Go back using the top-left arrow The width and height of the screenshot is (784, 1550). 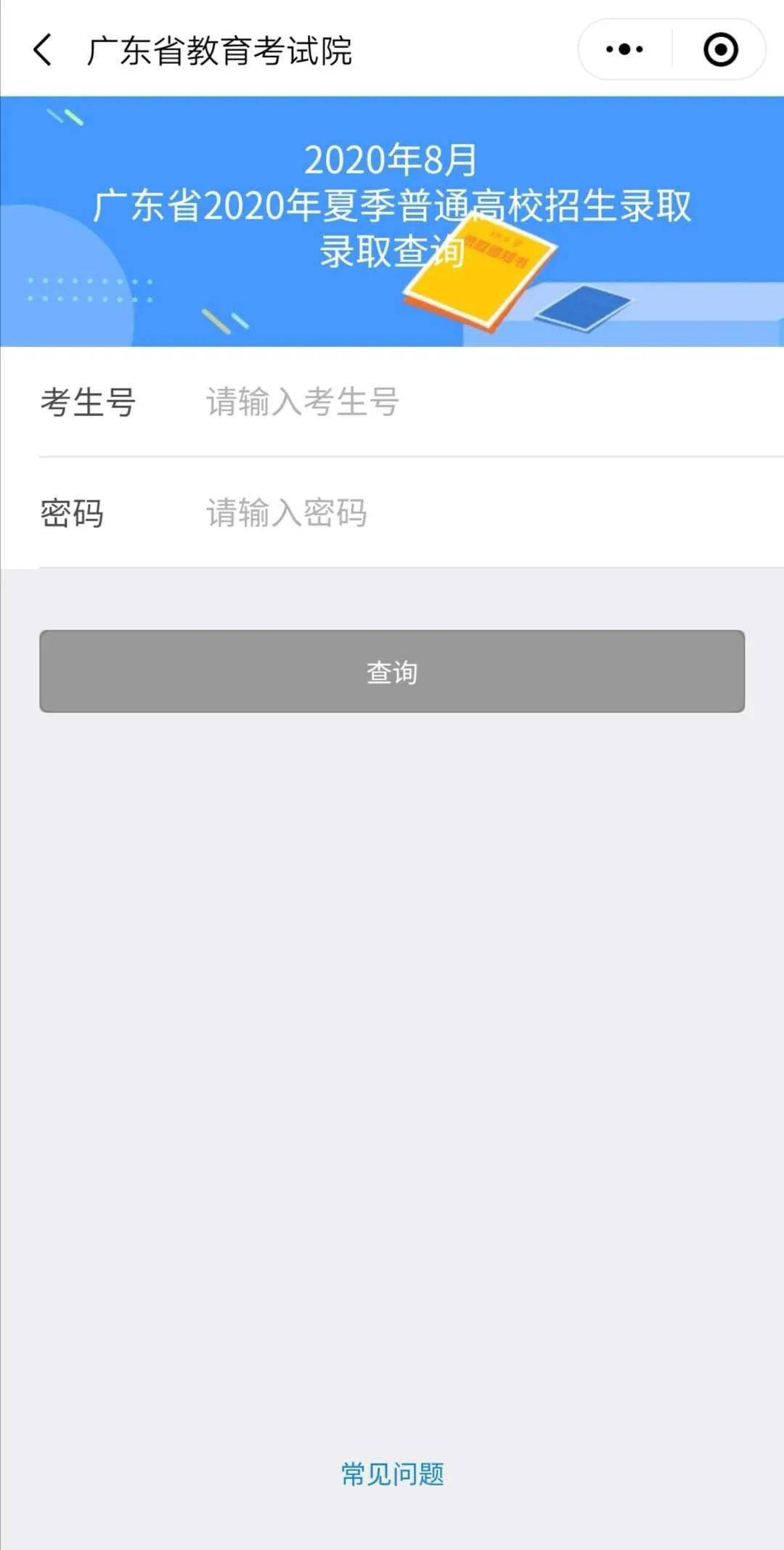(x=43, y=50)
